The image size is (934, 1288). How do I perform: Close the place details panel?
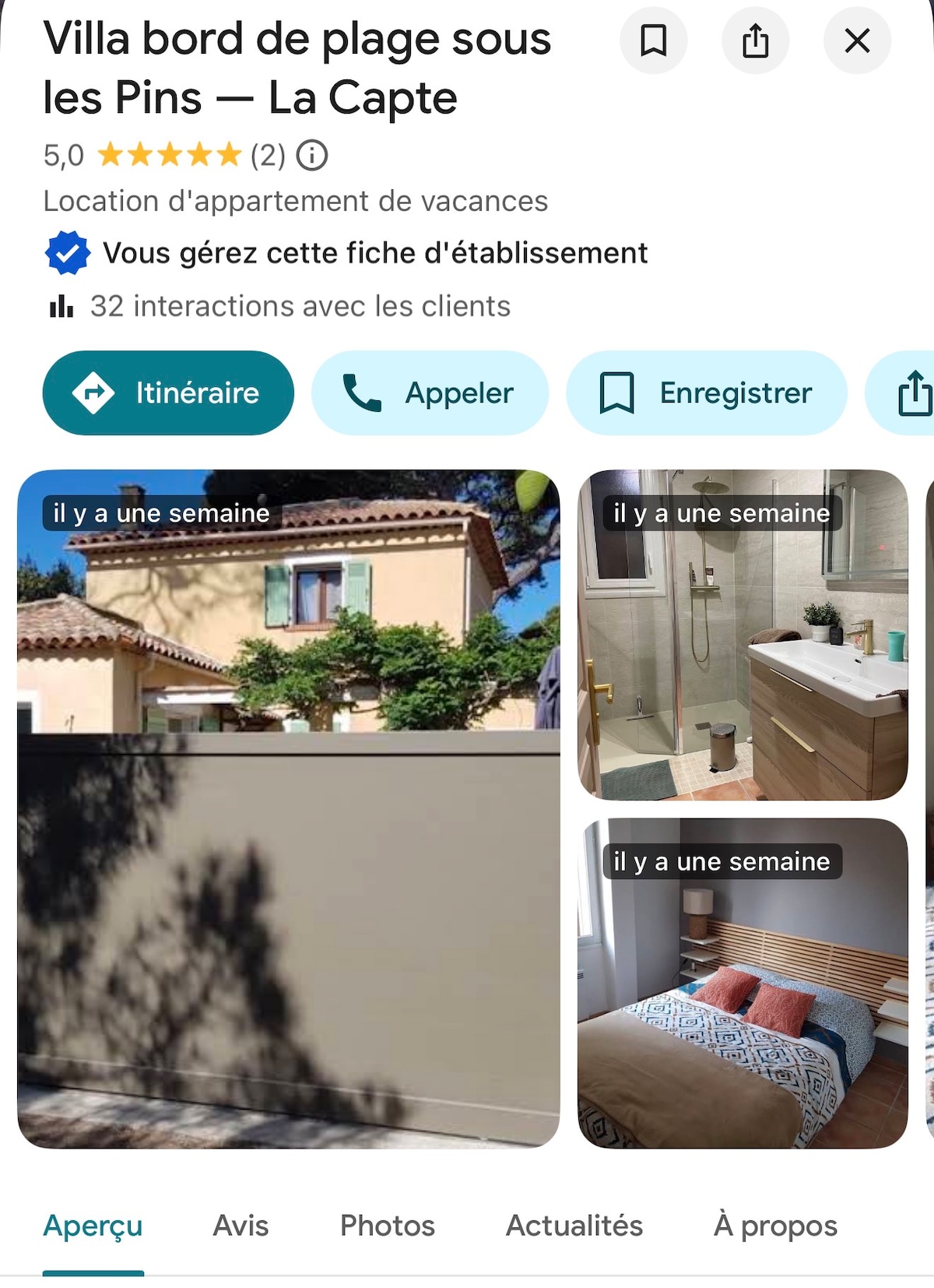pyautogui.click(x=857, y=40)
